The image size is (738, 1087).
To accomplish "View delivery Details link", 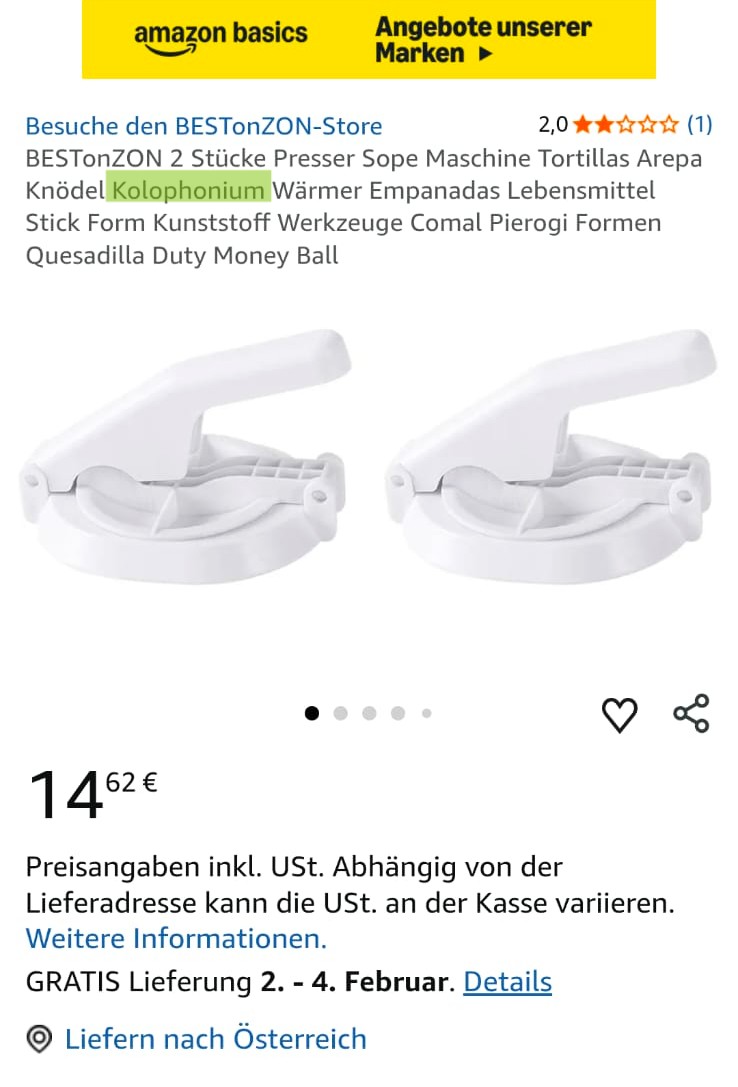I will pyautogui.click(x=507, y=982).
